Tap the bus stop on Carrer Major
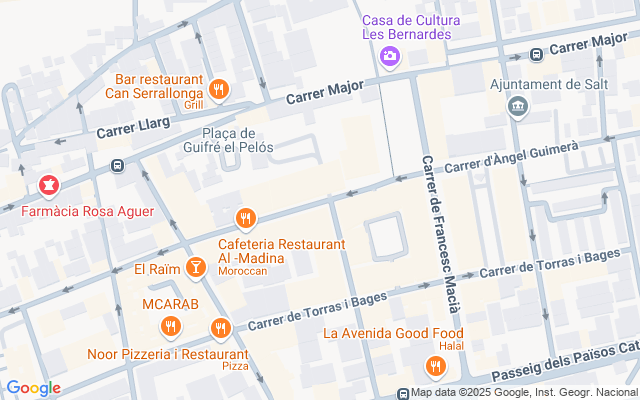 tap(537, 53)
